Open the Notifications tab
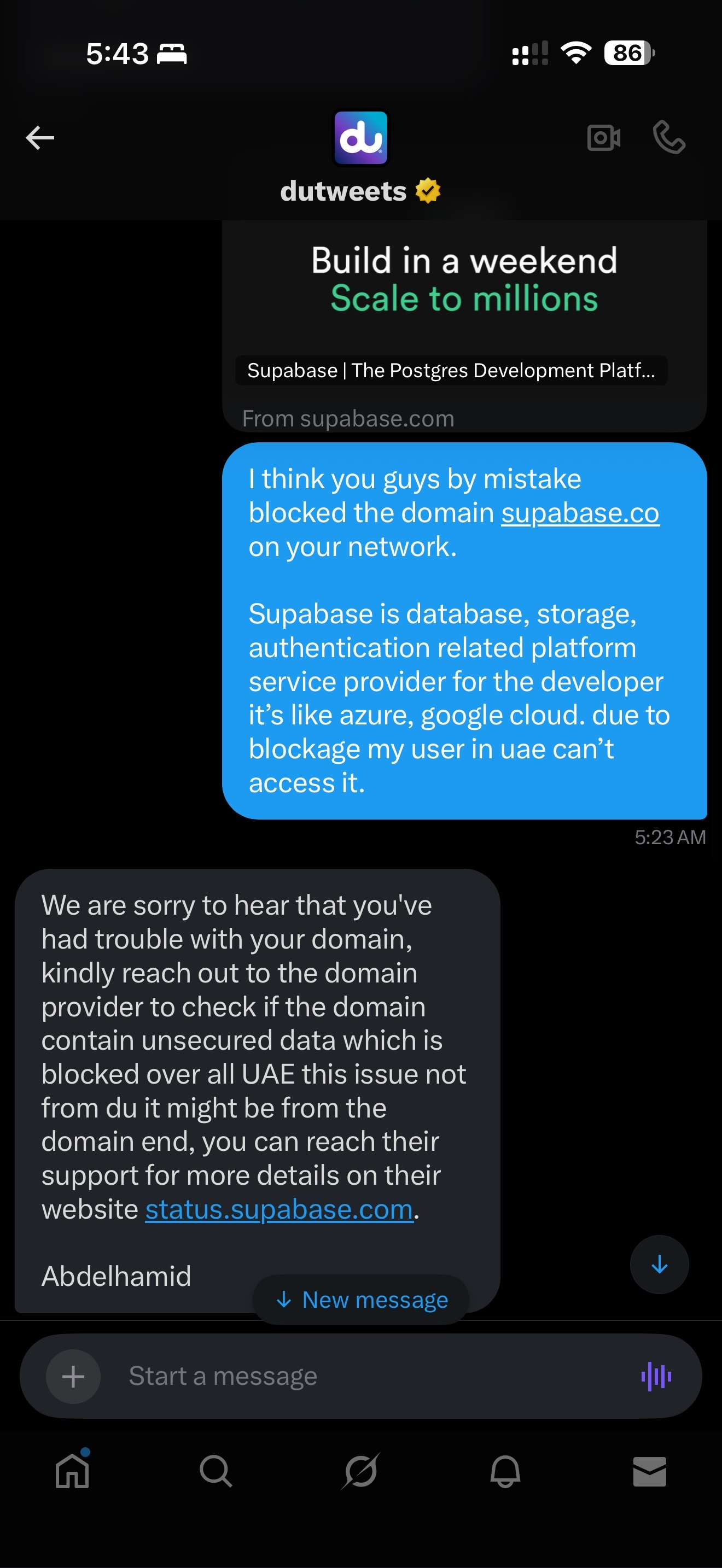 [505, 1472]
